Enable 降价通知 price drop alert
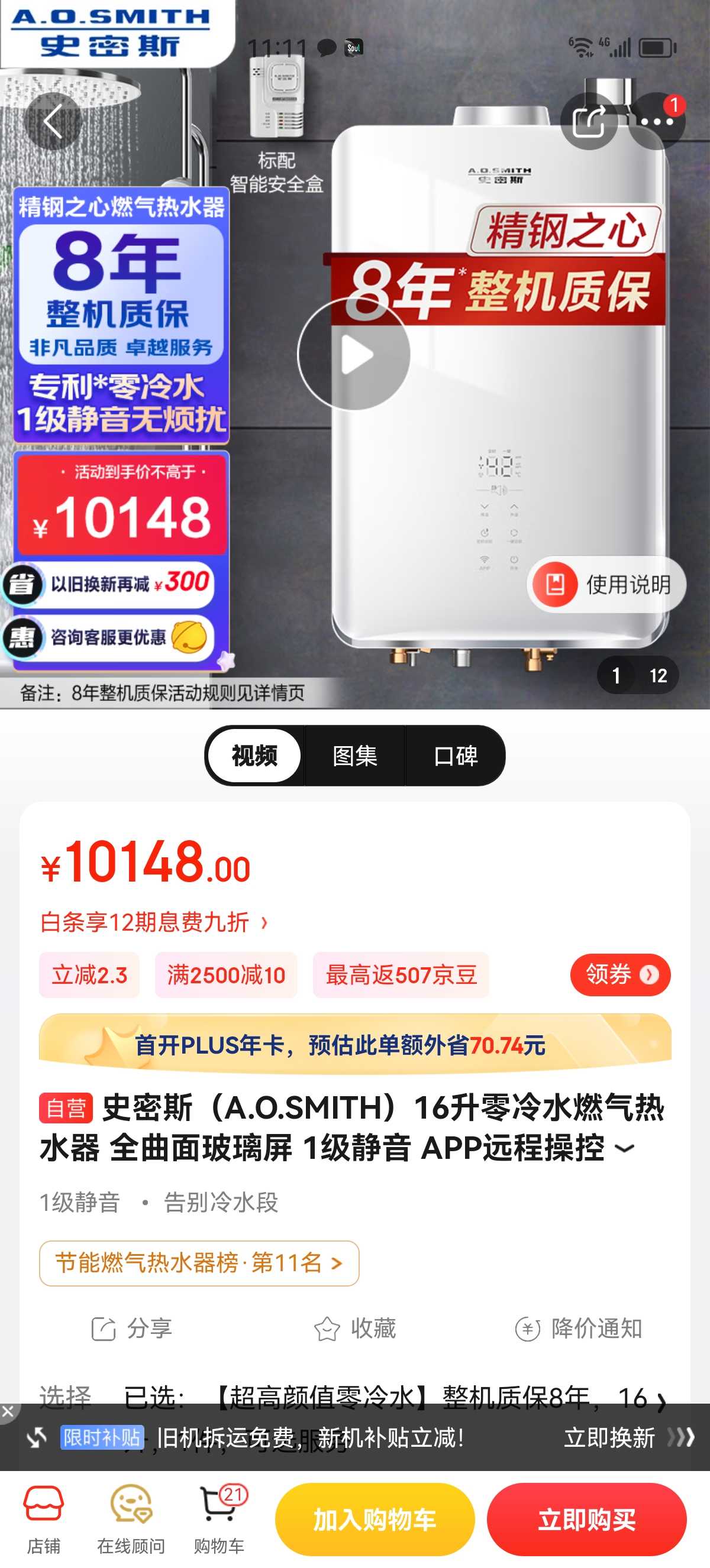 pyautogui.click(x=579, y=1329)
